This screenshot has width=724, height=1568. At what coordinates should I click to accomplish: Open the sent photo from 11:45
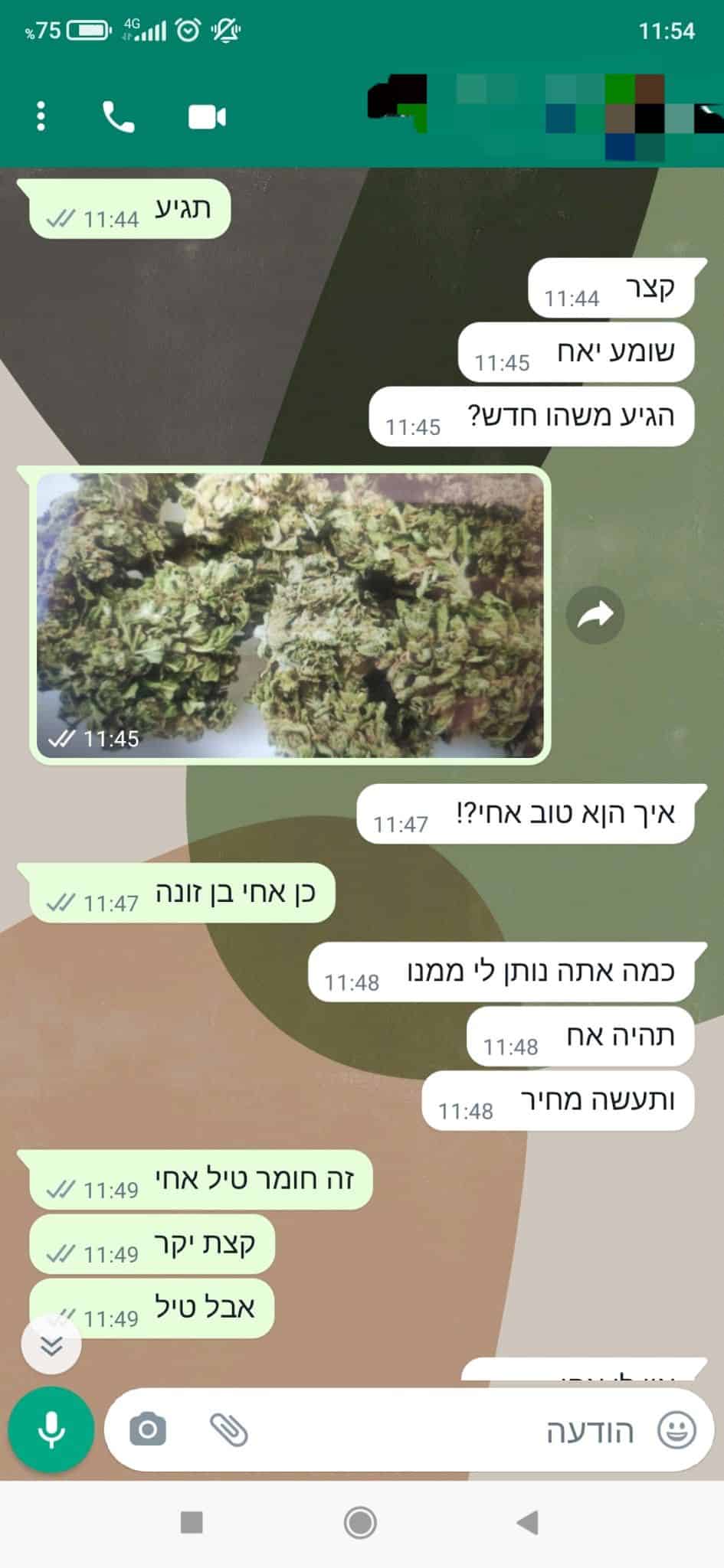click(290, 615)
